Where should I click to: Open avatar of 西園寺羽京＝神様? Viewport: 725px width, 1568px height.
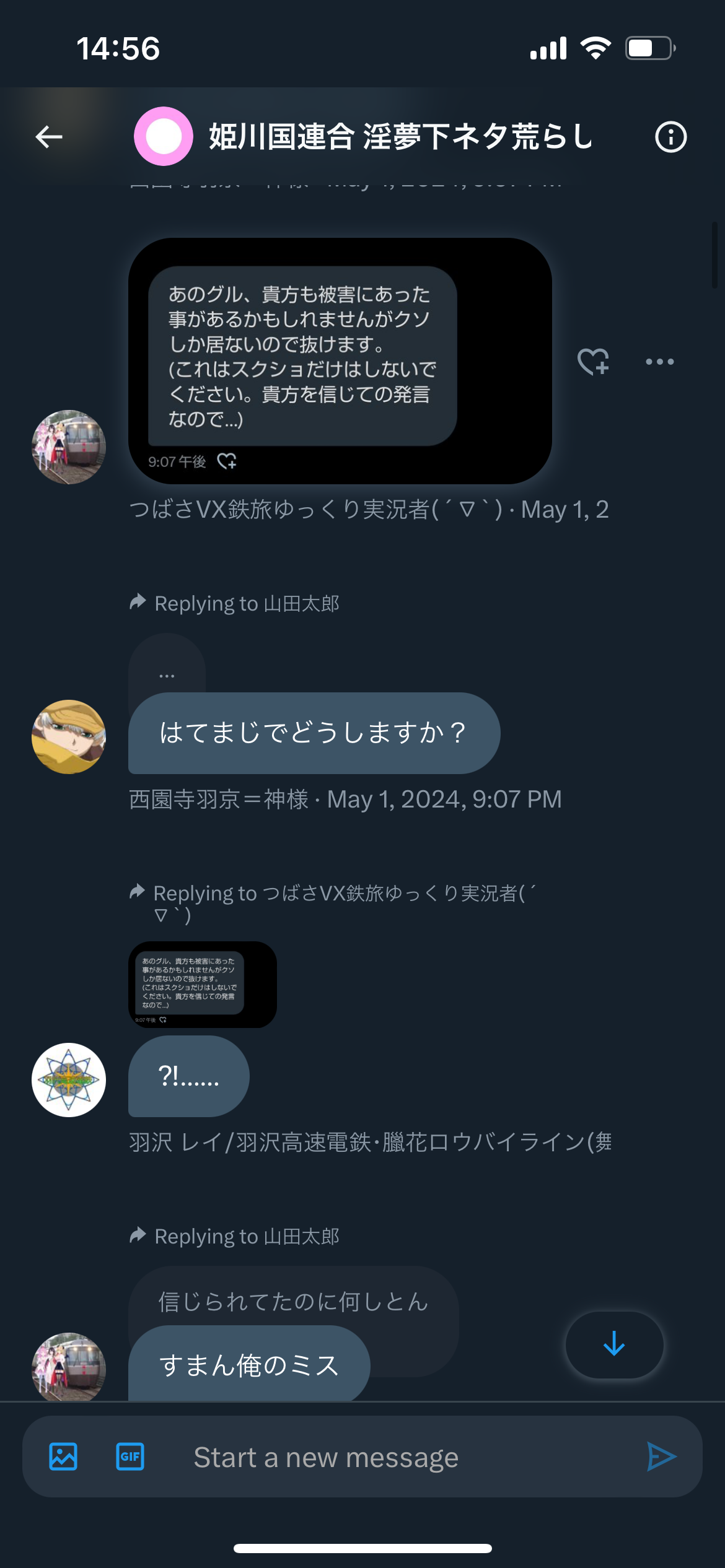[x=69, y=737]
